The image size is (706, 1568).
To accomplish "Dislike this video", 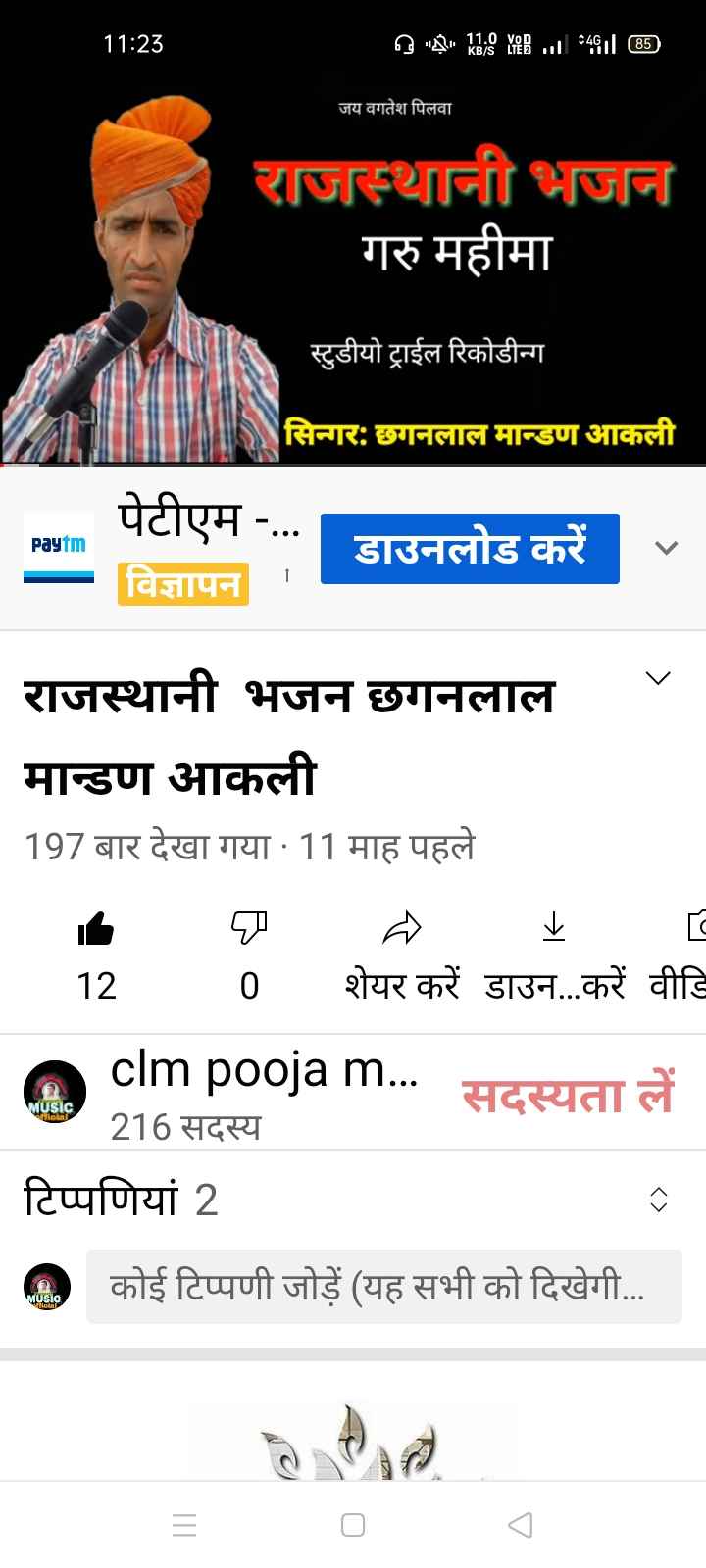I will [249, 929].
